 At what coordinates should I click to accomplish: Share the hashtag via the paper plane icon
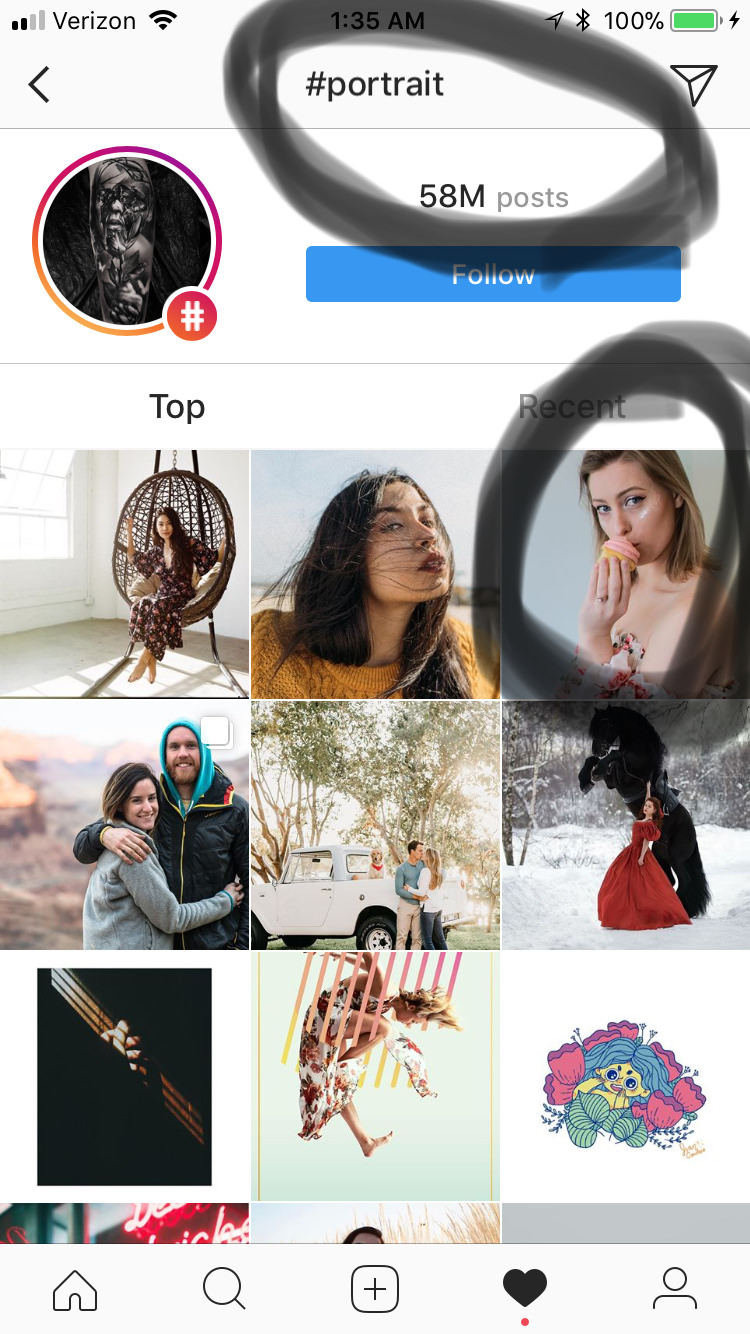click(x=692, y=85)
